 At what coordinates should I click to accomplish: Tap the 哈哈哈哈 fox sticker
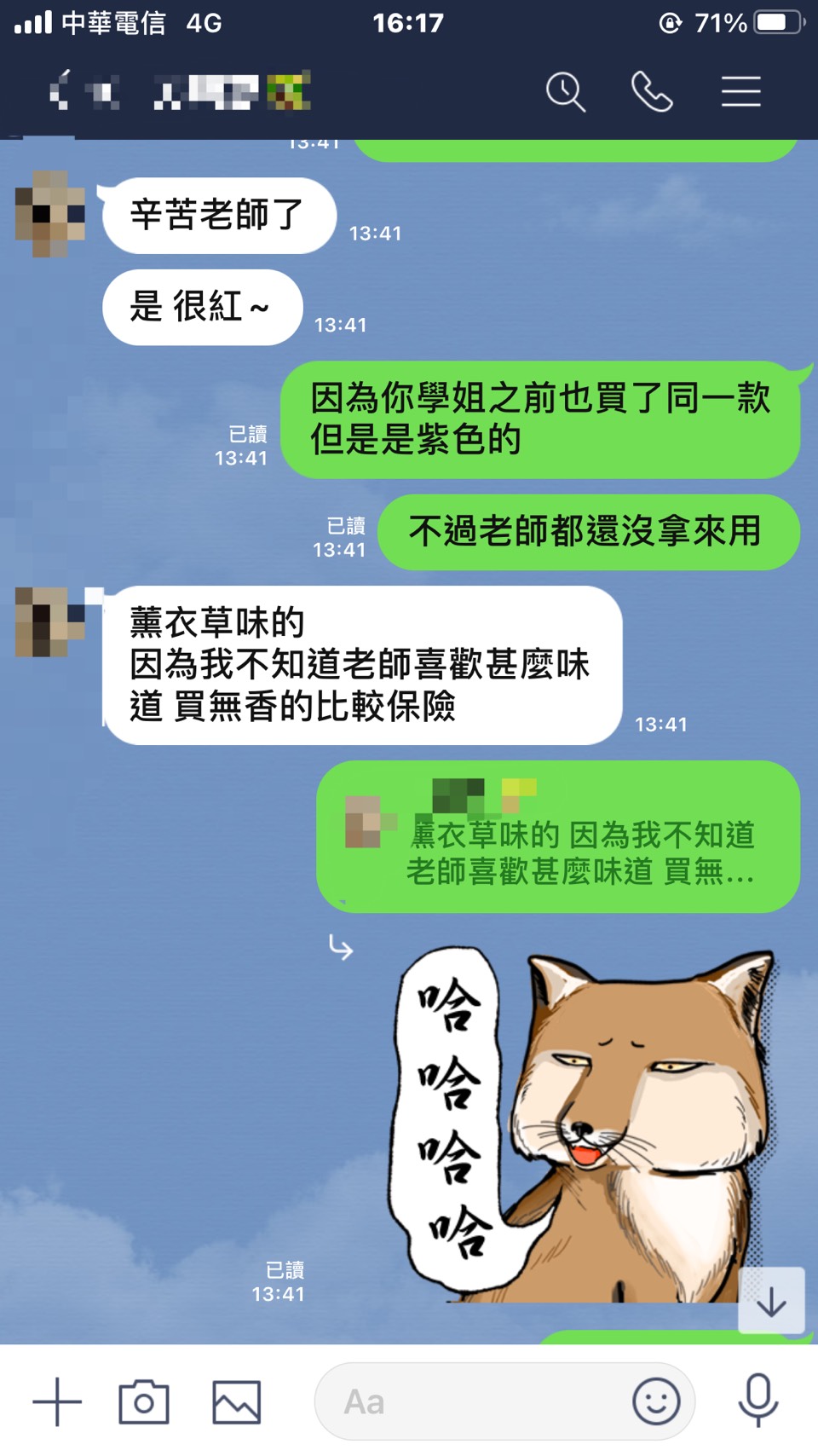tap(588, 1125)
